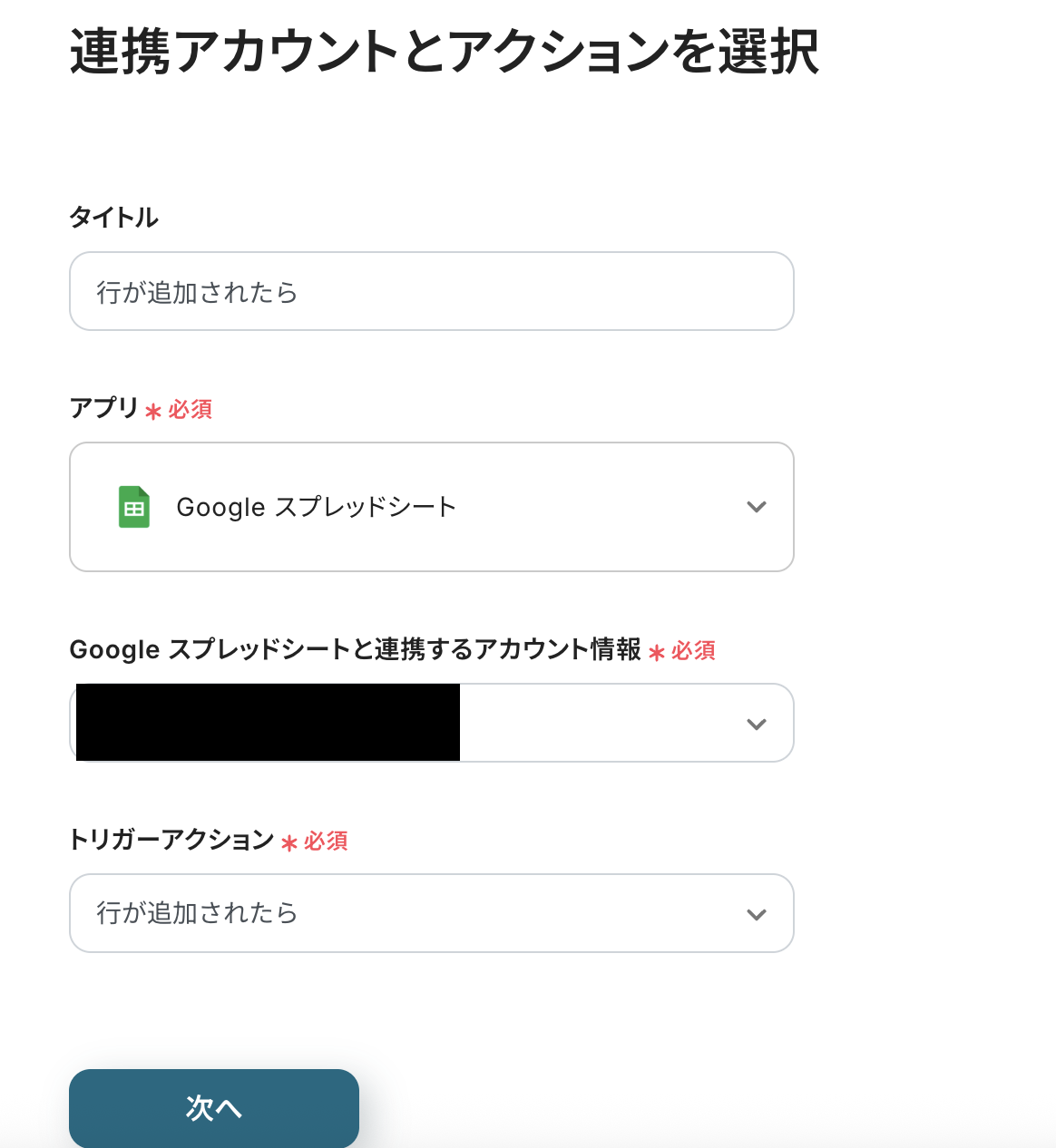1056x1148 pixels.
Task: Tap the 次へ button
Action: 214,1107
